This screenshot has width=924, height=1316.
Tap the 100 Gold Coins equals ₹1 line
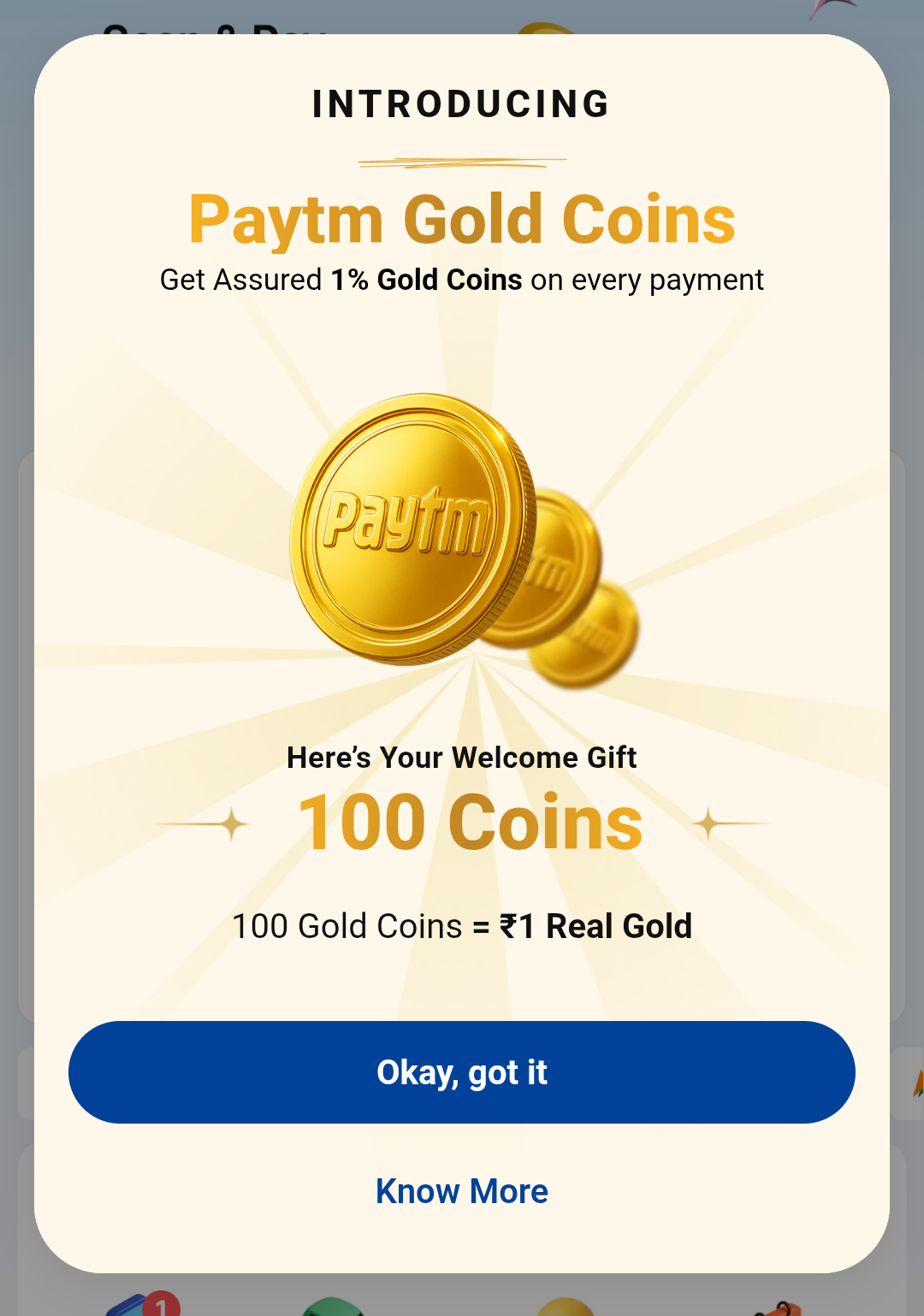pos(462,926)
